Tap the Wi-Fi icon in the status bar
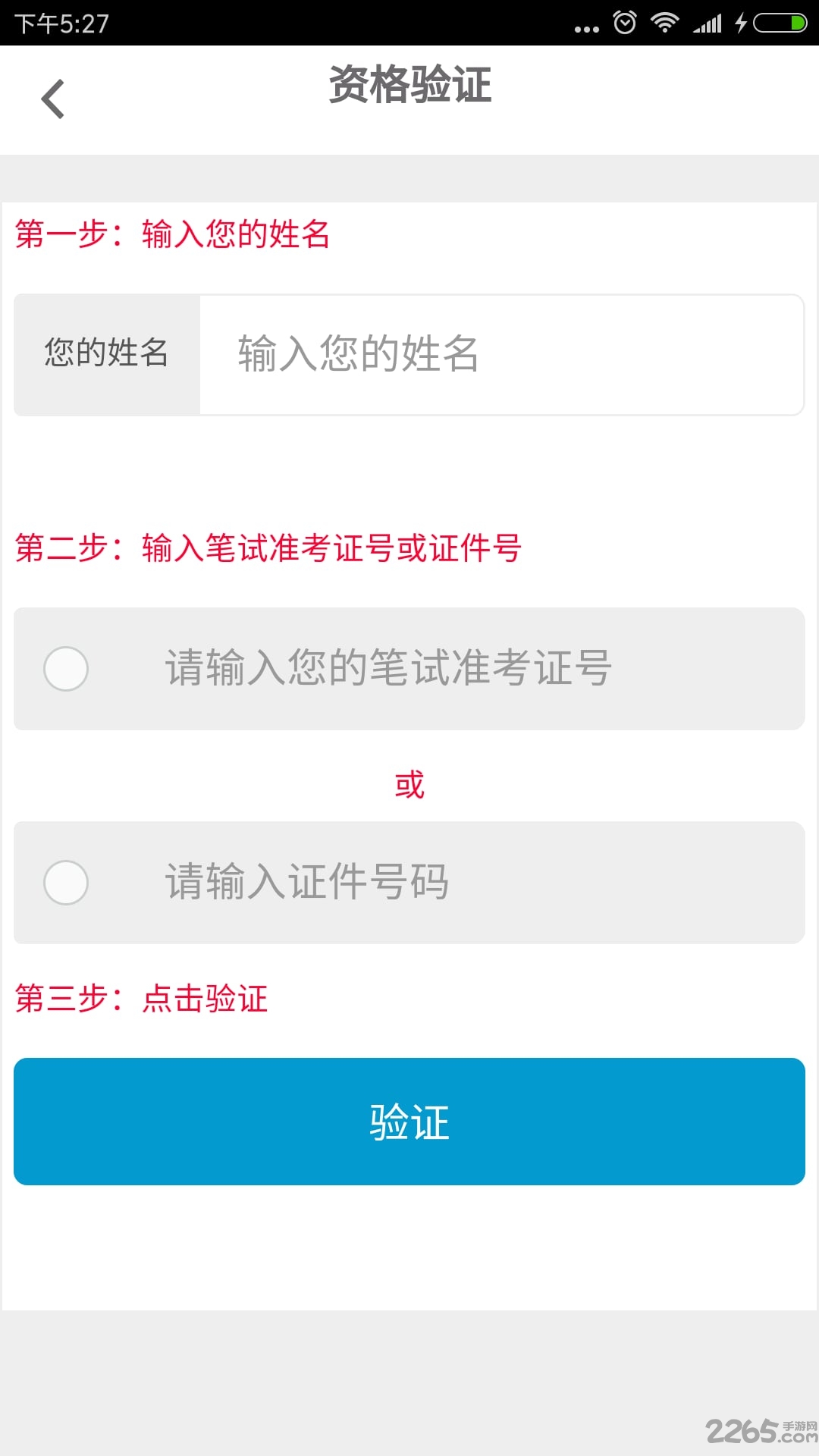The height and width of the screenshot is (1456, 819). [x=665, y=22]
